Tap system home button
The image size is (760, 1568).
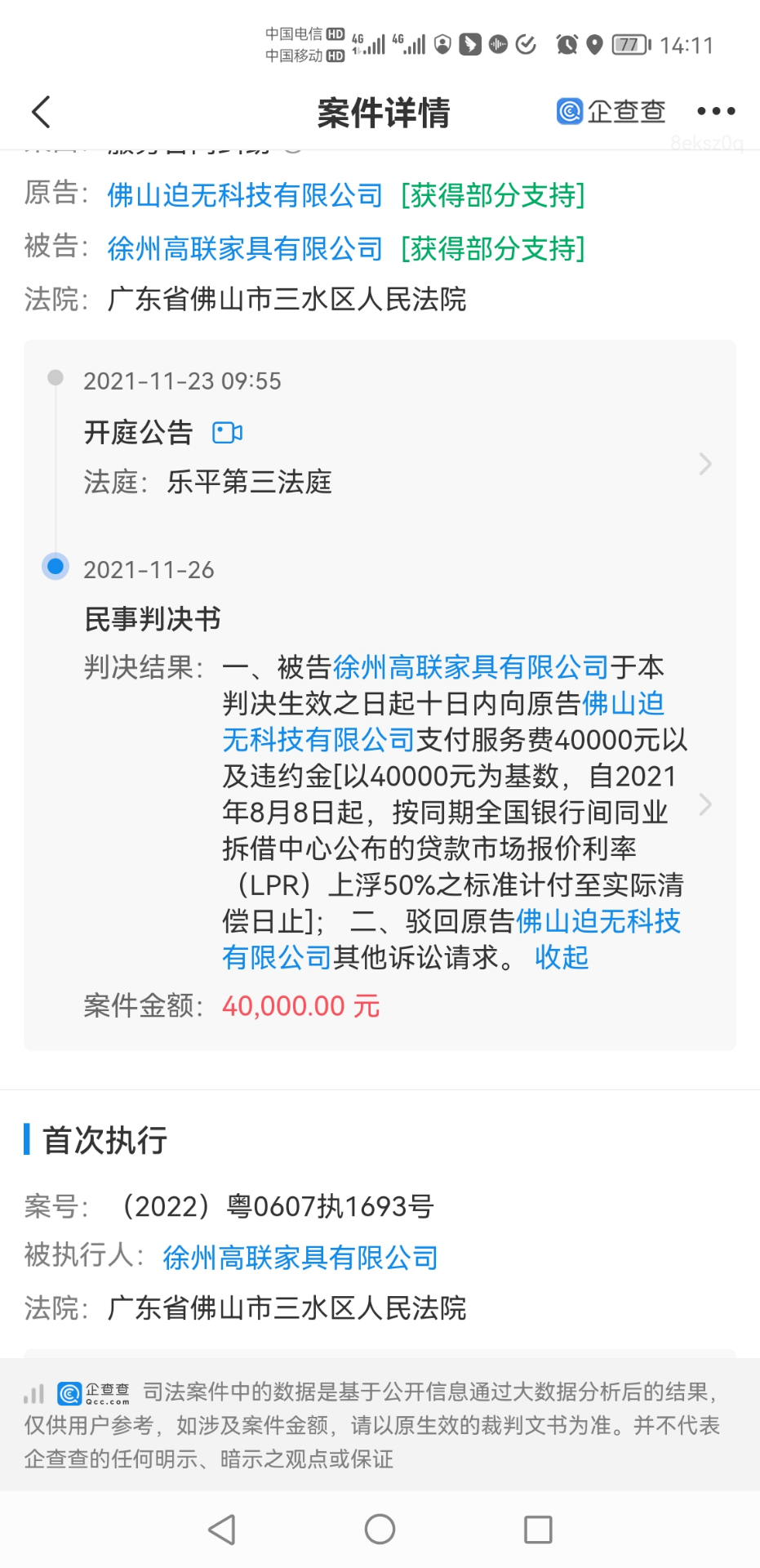tap(380, 1529)
